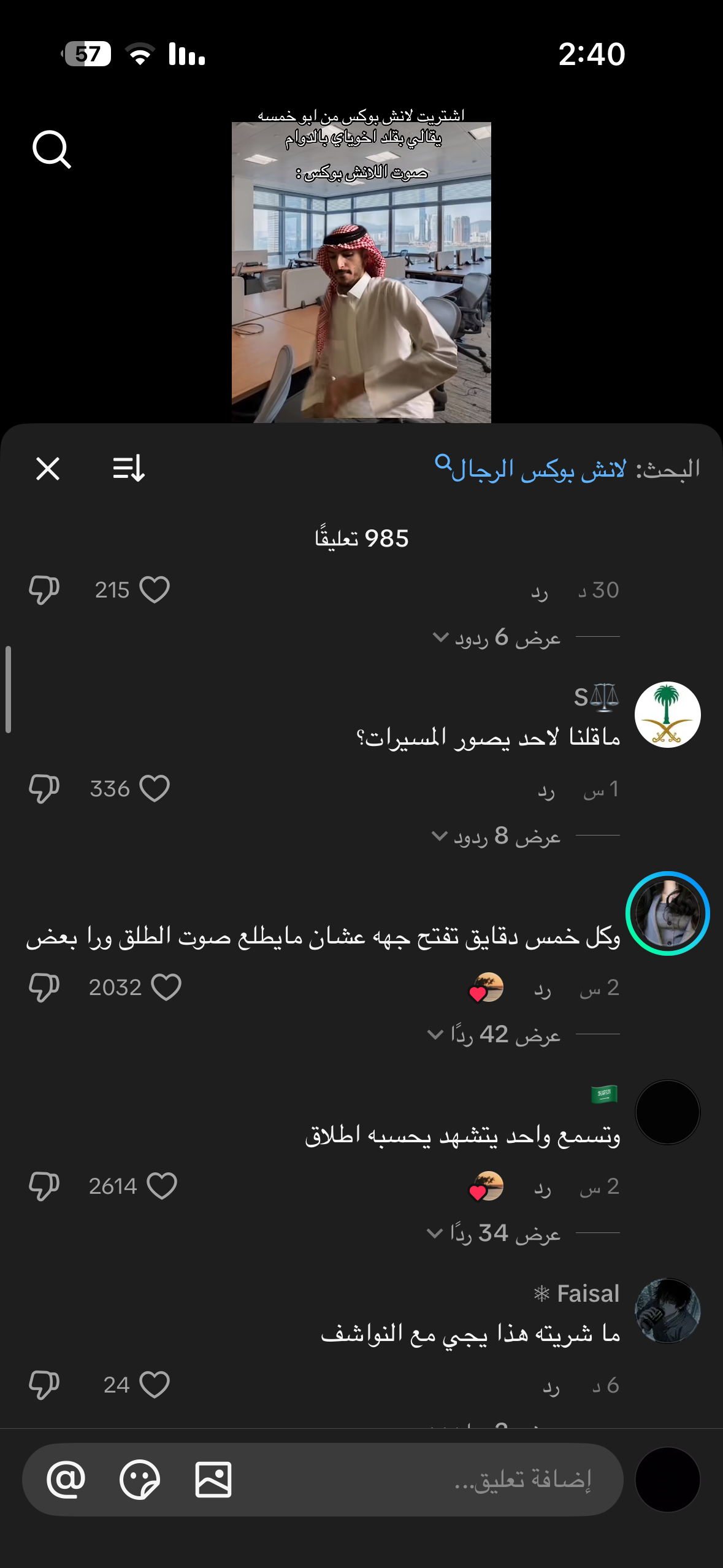Attach an image to the comment

point(213,1480)
